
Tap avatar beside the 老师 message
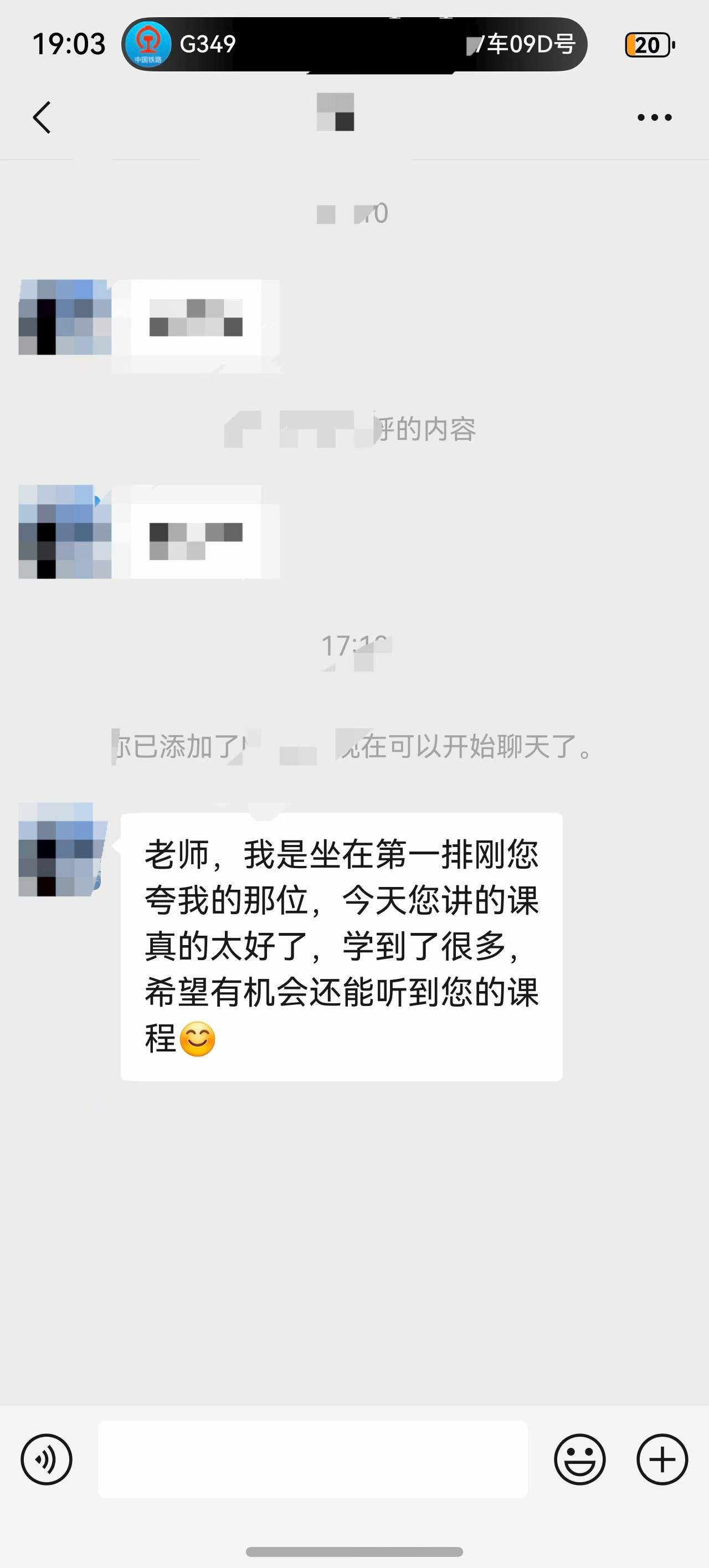63,850
